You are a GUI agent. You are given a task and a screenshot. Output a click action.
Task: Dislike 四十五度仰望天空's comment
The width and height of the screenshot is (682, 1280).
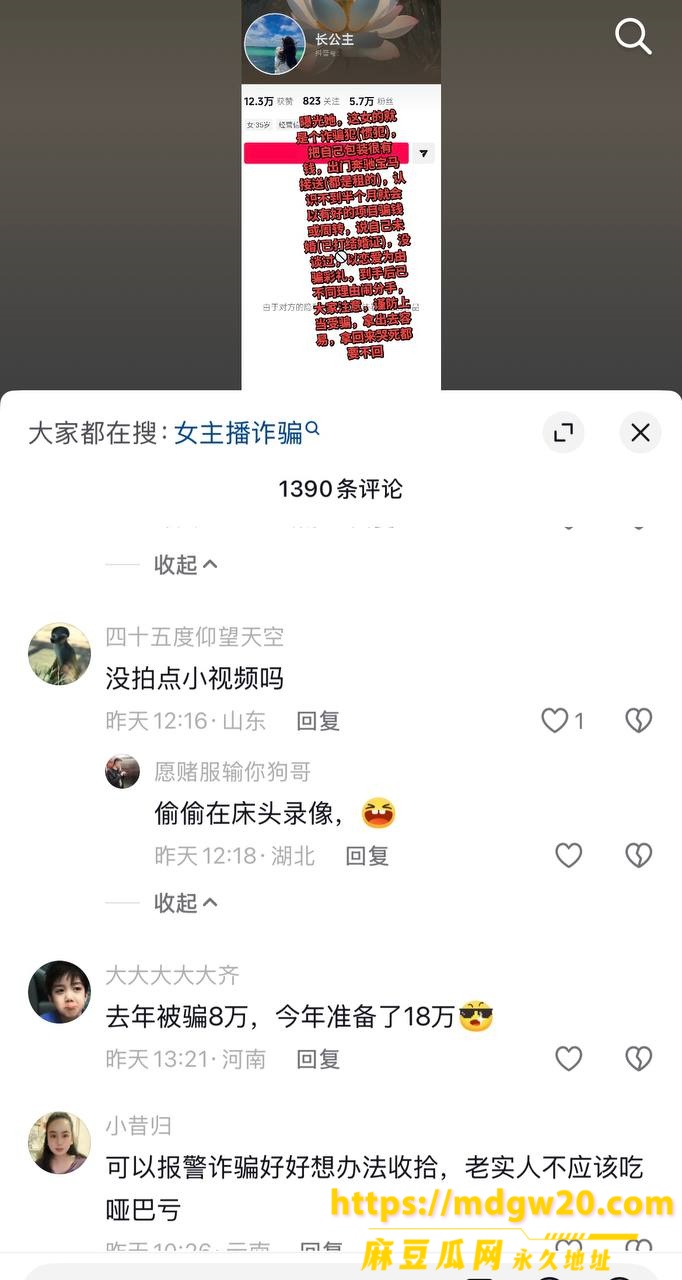[638, 720]
